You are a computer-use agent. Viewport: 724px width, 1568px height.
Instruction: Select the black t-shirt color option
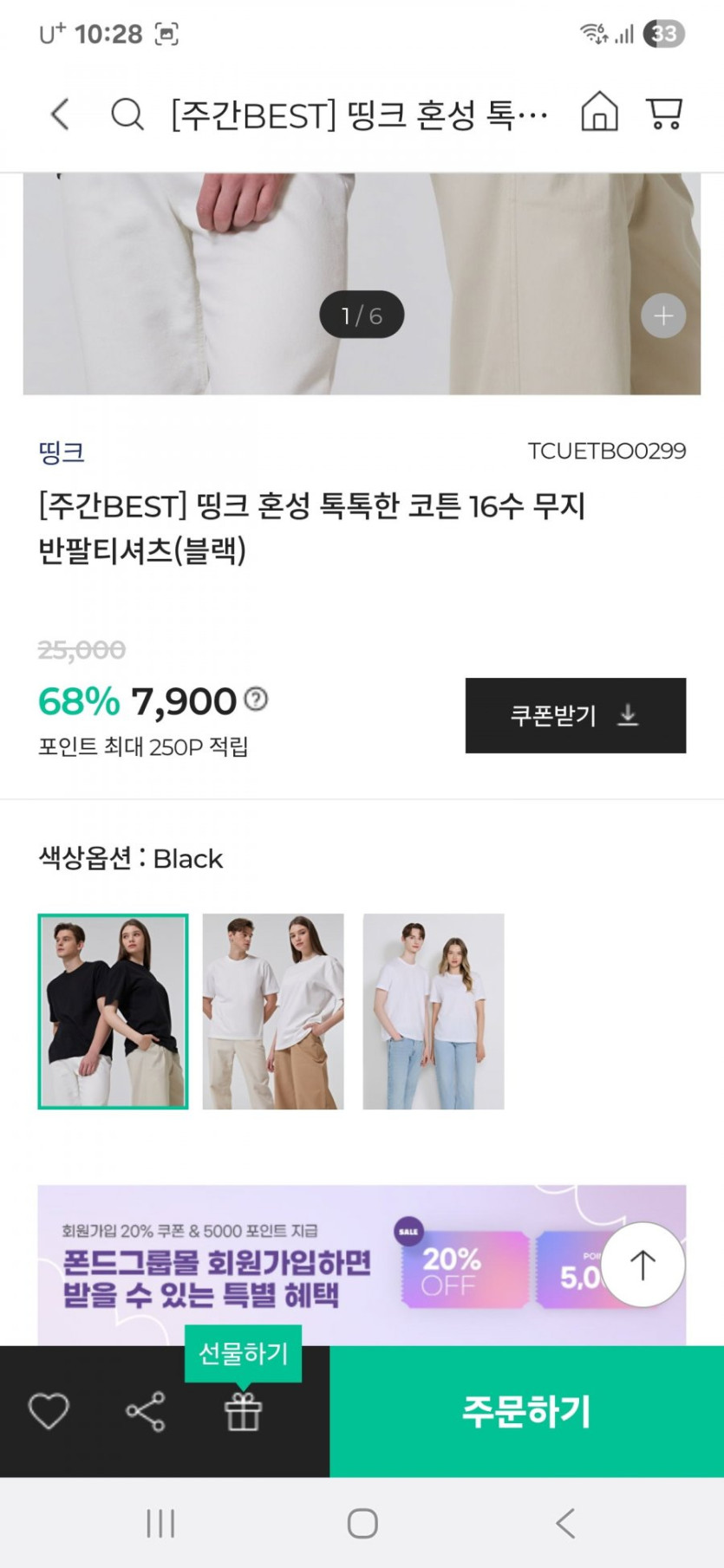point(113,1012)
